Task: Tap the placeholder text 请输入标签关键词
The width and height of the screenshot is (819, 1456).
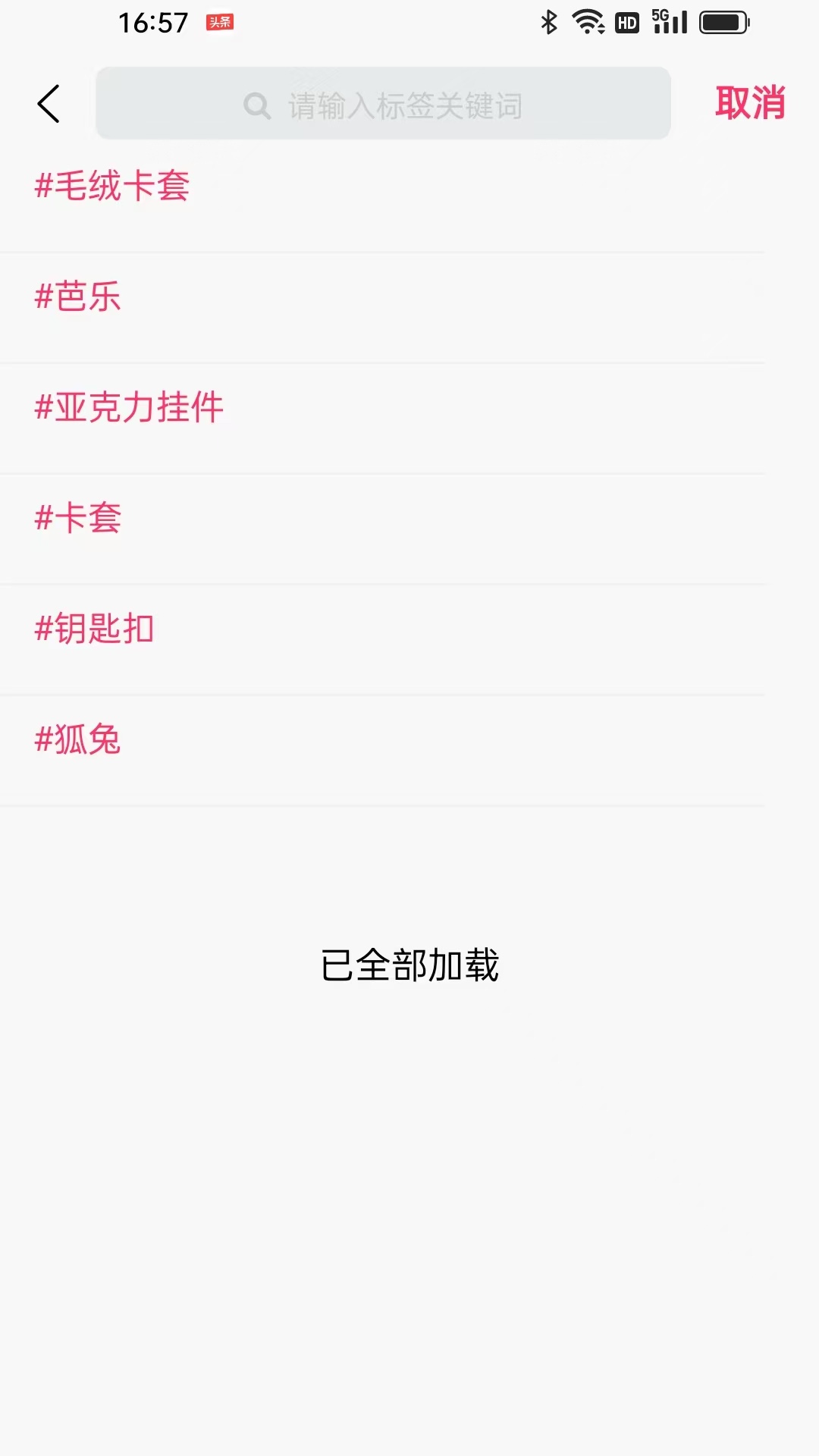Action: [x=403, y=106]
